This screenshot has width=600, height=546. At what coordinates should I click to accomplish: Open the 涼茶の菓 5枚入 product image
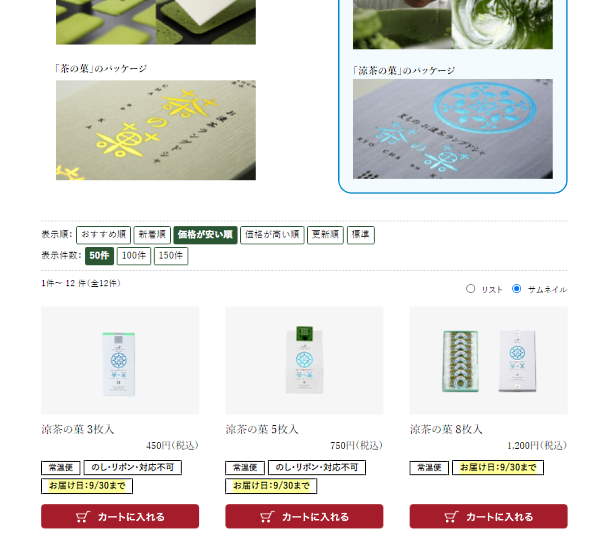pyautogui.click(x=304, y=360)
